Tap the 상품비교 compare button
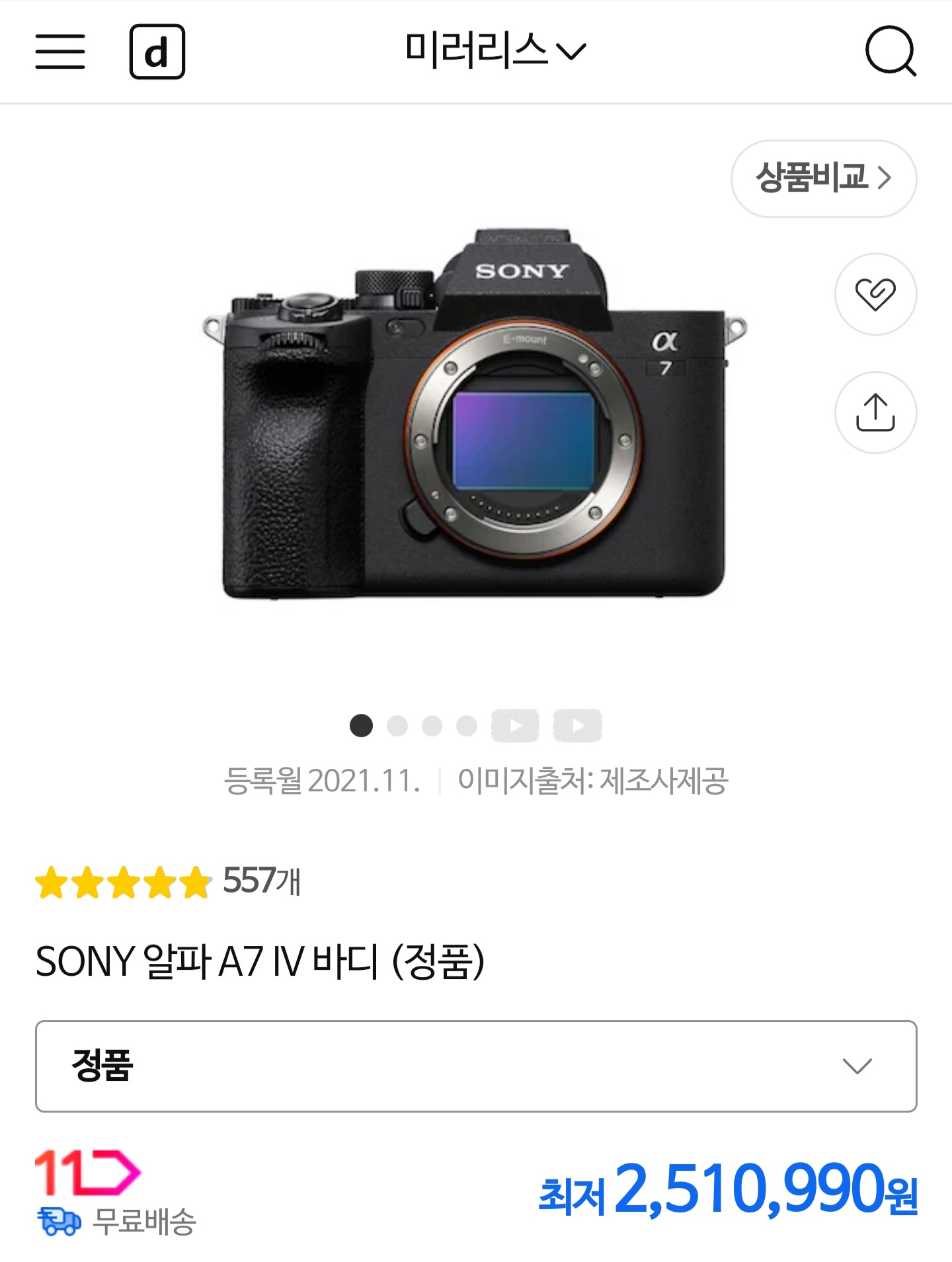952x1262 pixels. [823, 178]
